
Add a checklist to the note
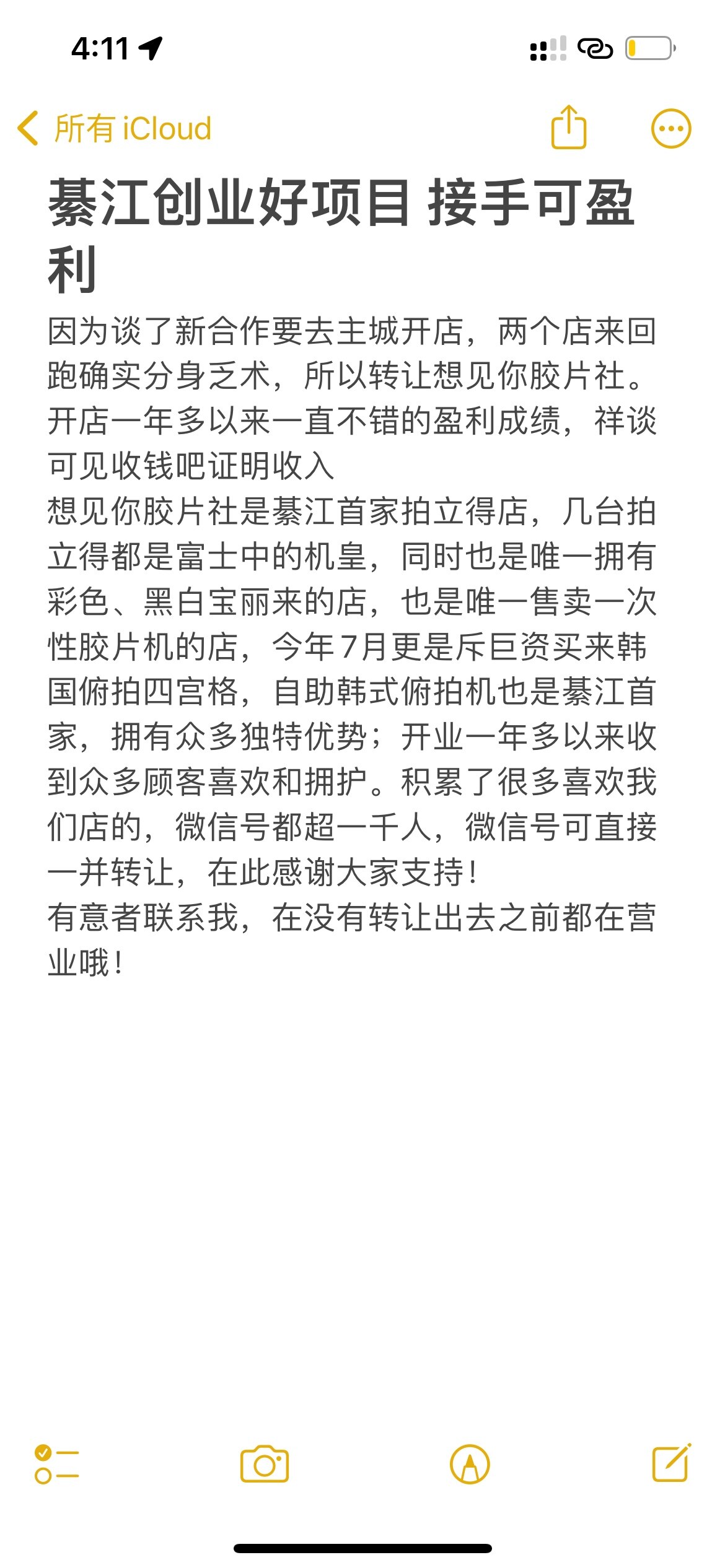[x=56, y=1464]
